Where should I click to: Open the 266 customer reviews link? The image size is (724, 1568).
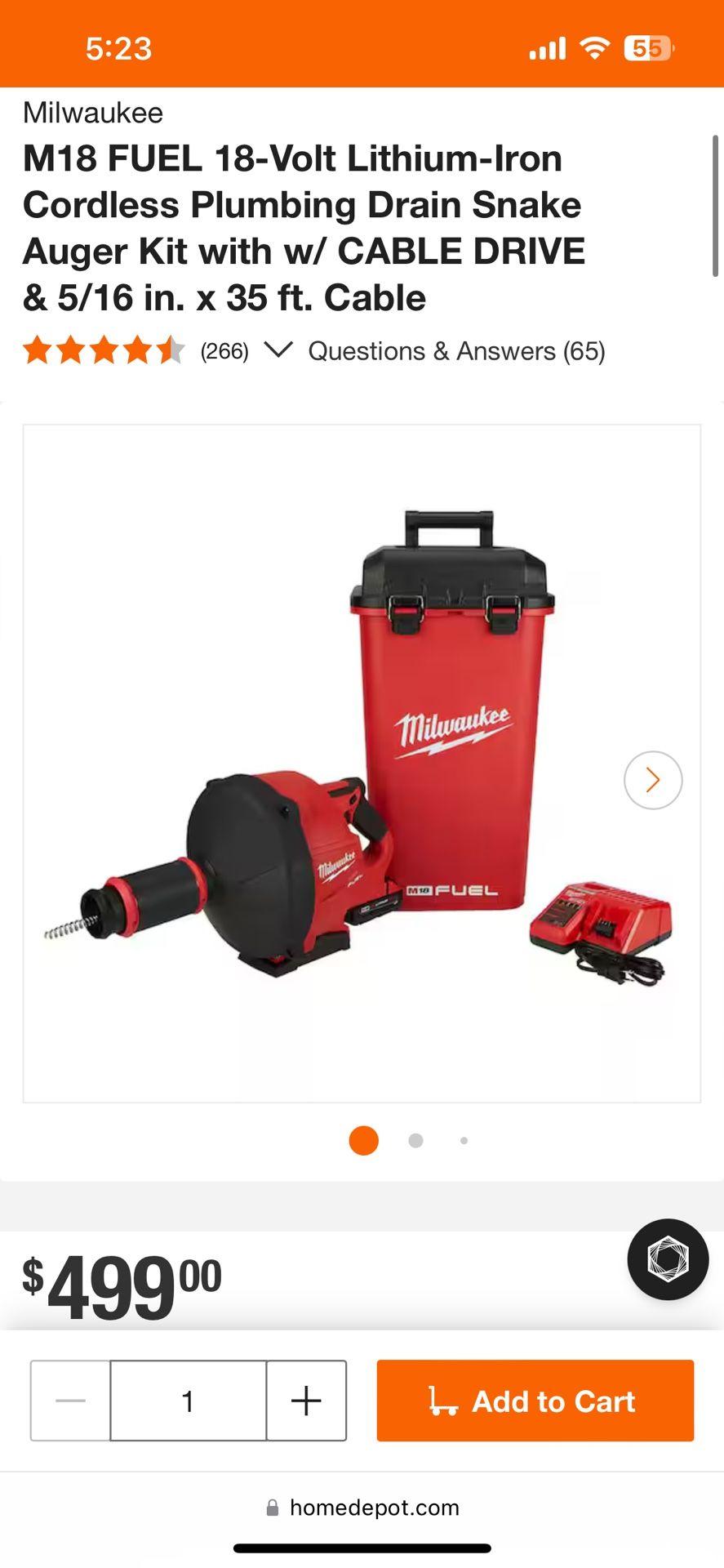pyautogui.click(x=224, y=351)
